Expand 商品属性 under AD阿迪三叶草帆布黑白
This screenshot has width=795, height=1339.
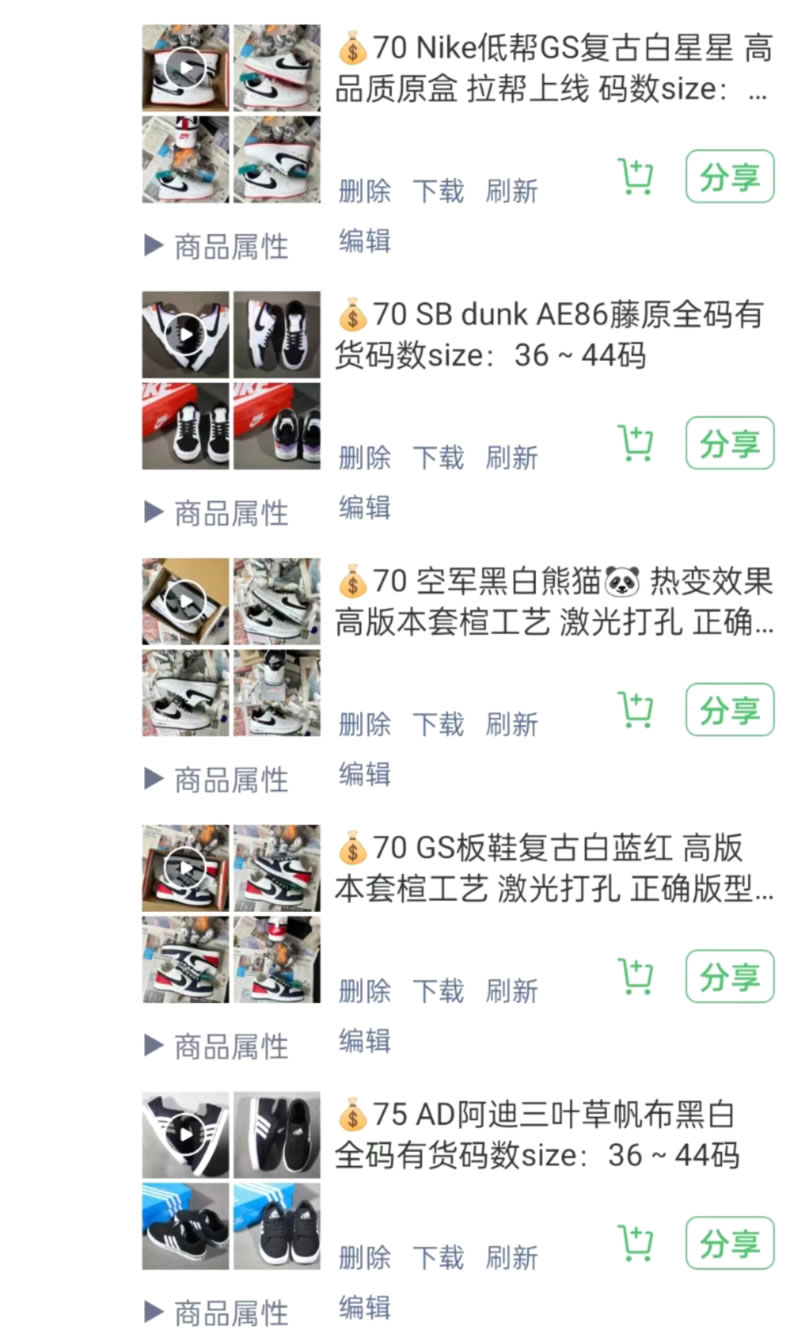pyautogui.click(x=216, y=1312)
